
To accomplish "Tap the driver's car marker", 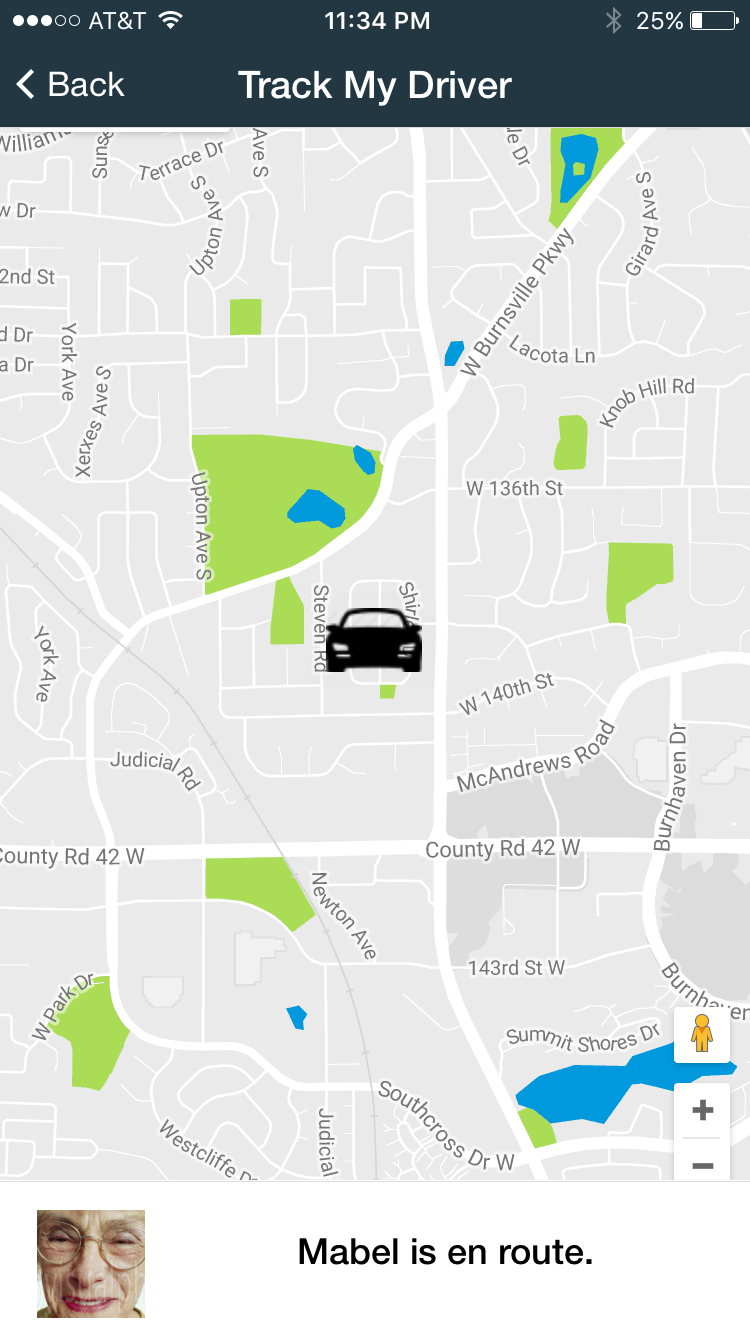I will pyautogui.click(x=374, y=640).
